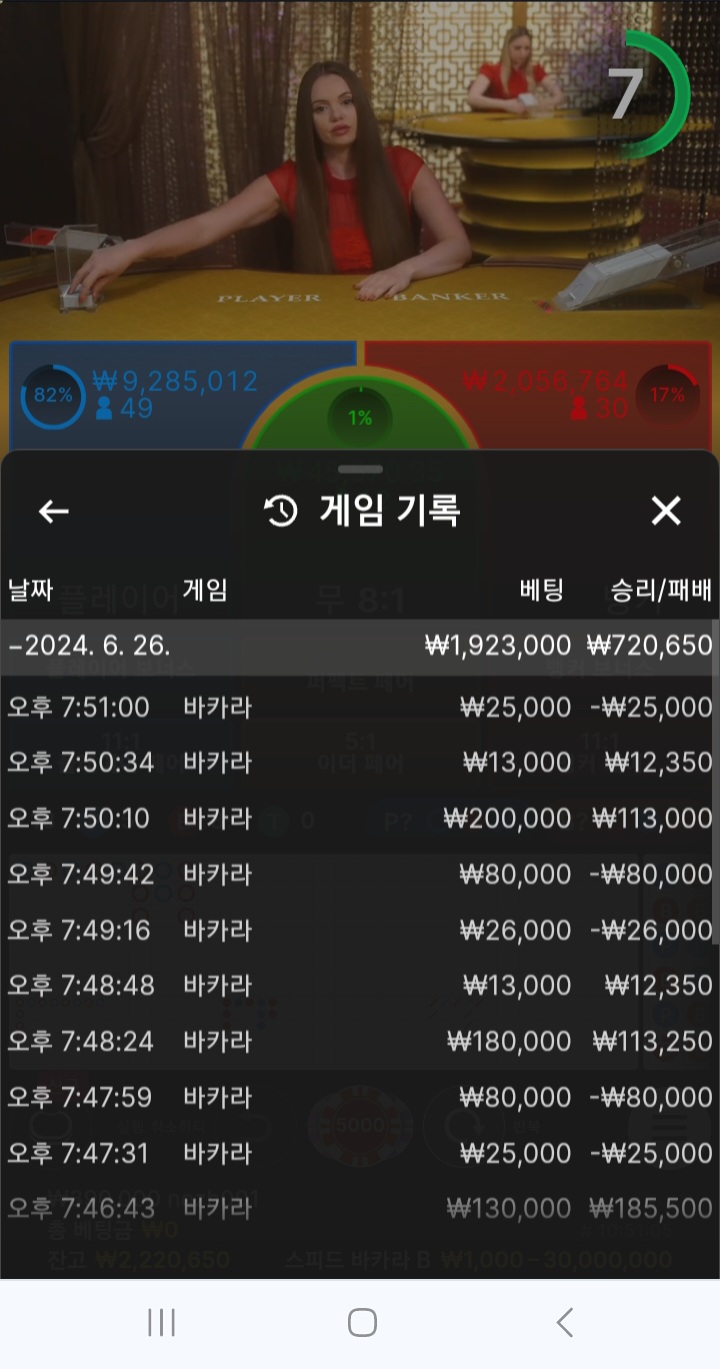Tap the system back button
Viewport: 720px width, 1369px height.
click(x=565, y=1323)
